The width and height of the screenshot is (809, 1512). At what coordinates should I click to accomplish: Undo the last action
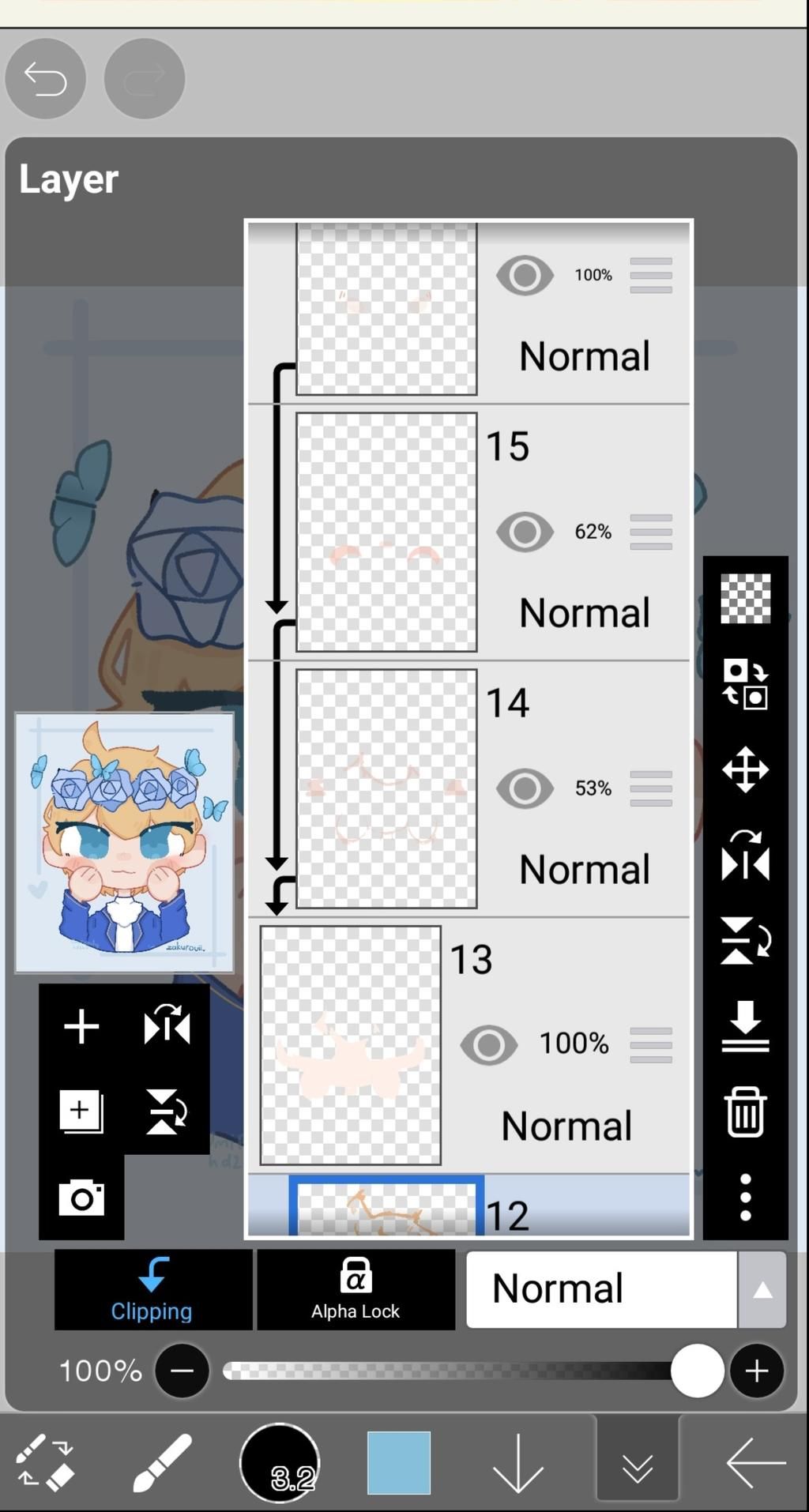pyautogui.click(x=45, y=79)
